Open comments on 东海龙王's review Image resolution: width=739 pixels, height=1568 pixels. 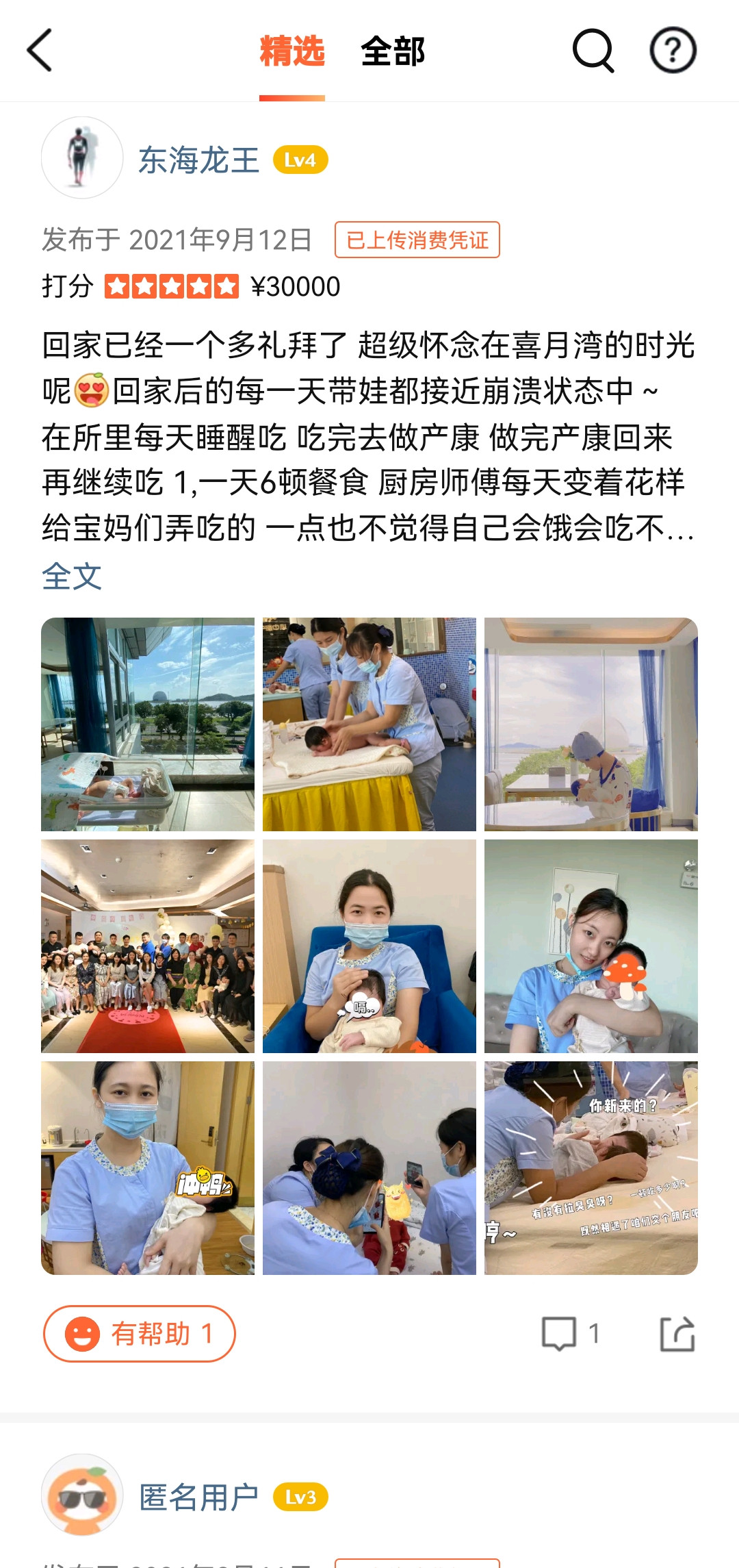click(569, 1333)
